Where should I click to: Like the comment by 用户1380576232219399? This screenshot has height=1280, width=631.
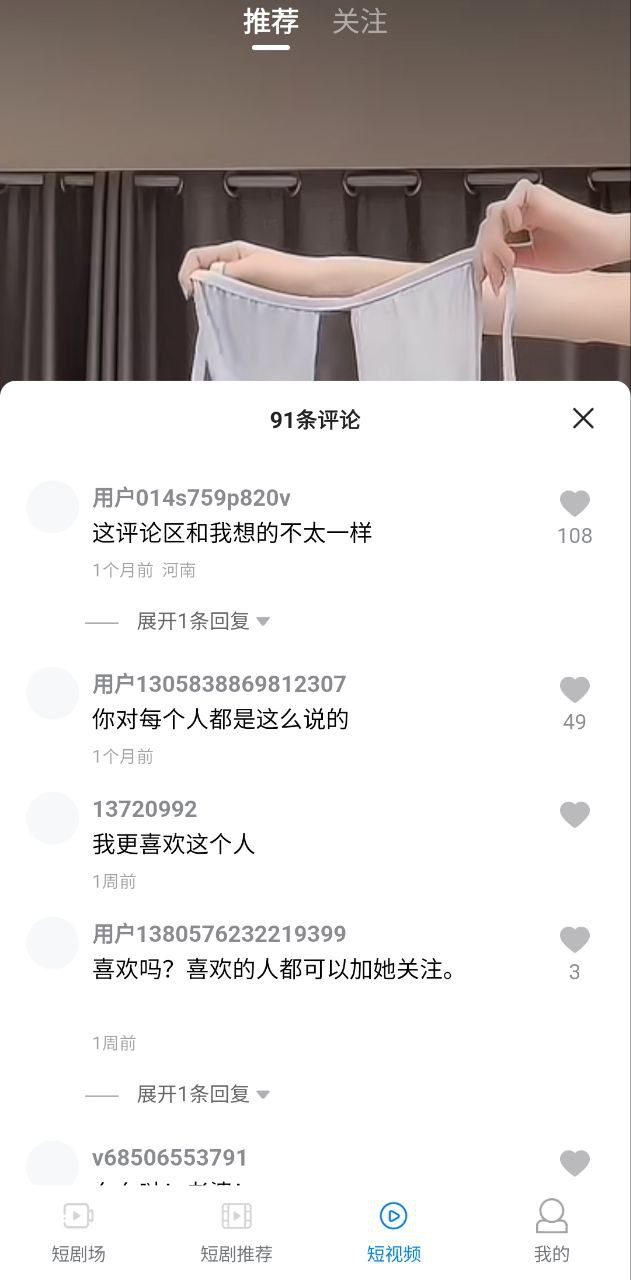[574, 940]
